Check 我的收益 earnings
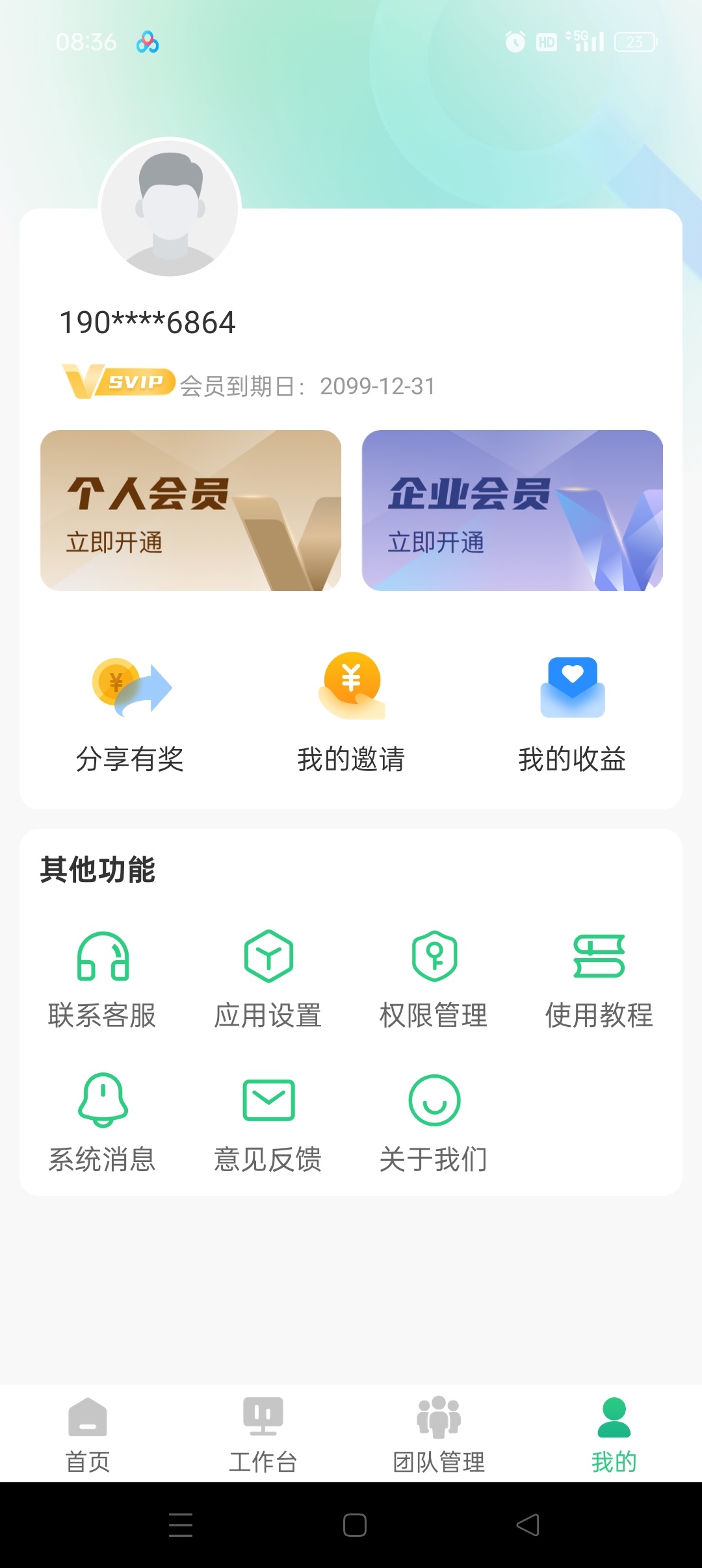Viewport: 702px width, 1568px height. [572, 714]
